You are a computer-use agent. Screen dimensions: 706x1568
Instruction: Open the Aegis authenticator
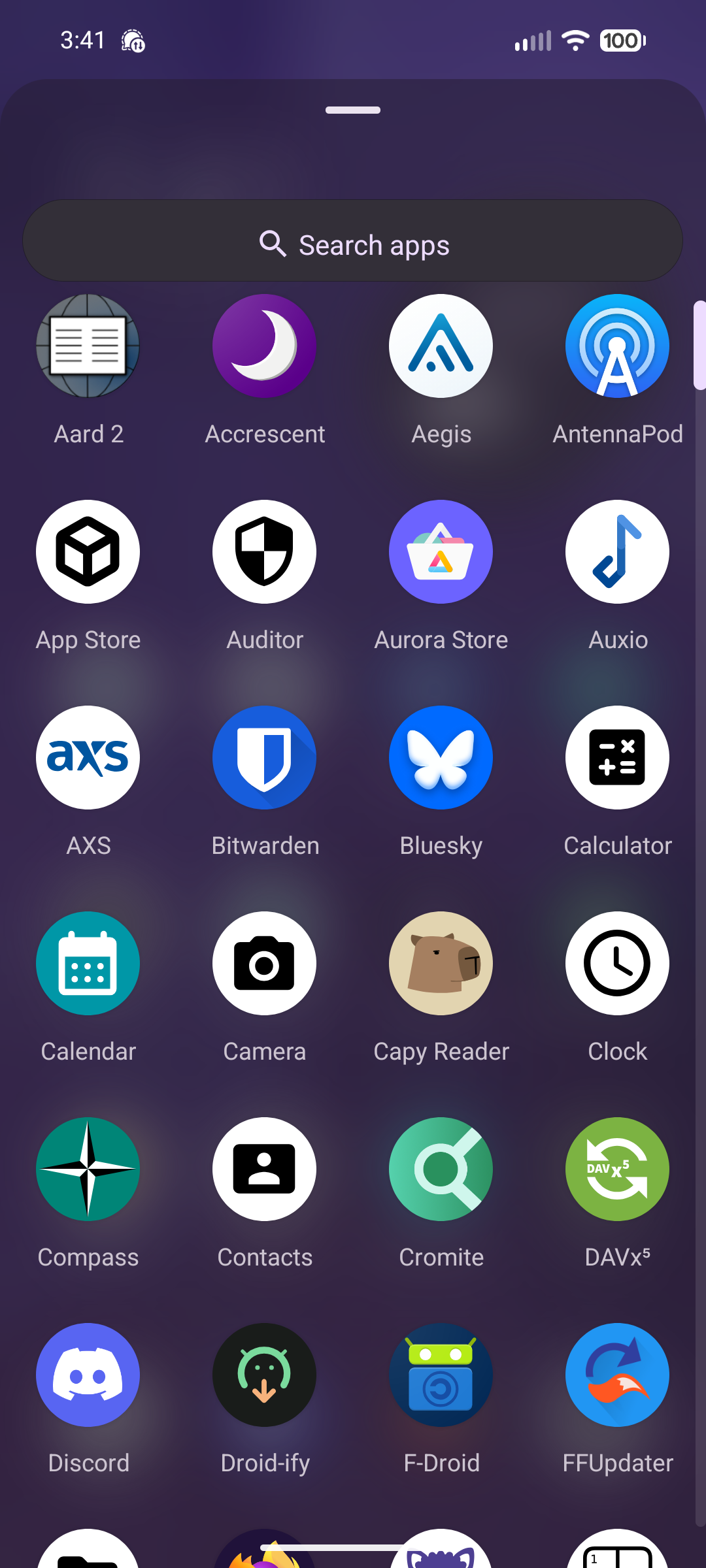click(x=441, y=346)
